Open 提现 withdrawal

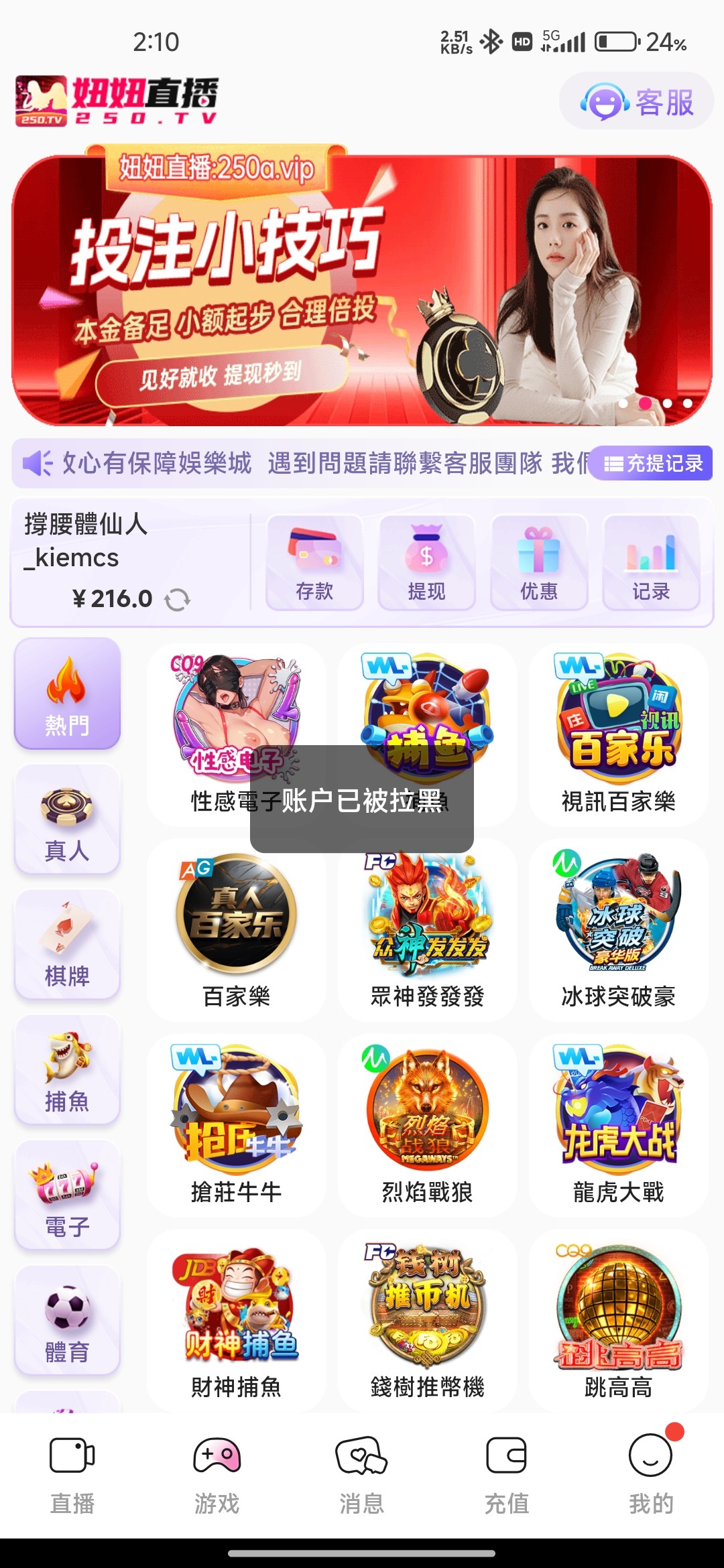pyautogui.click(x=427, y=563)
